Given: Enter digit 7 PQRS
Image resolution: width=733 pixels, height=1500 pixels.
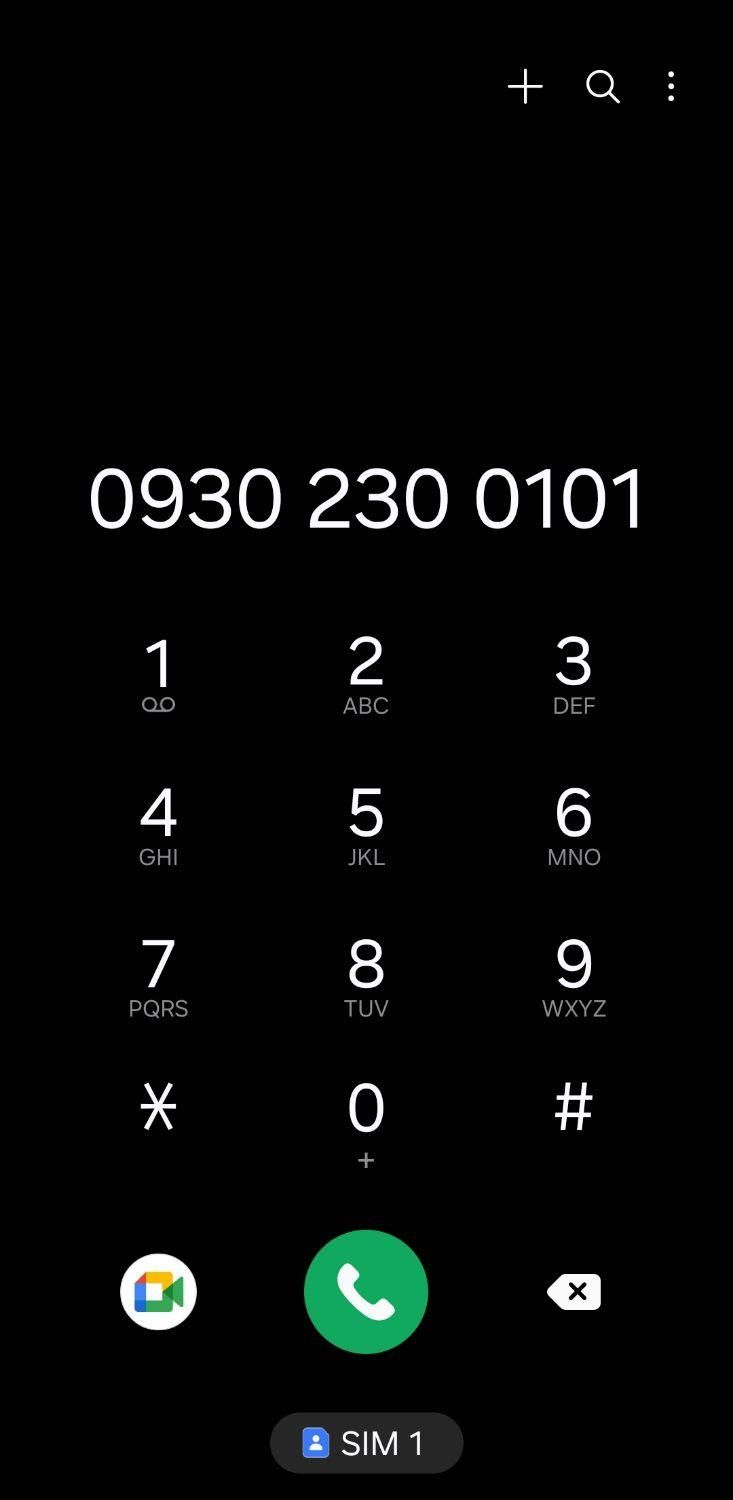Looking at the screenshot, I should click(x=159, y=978).
